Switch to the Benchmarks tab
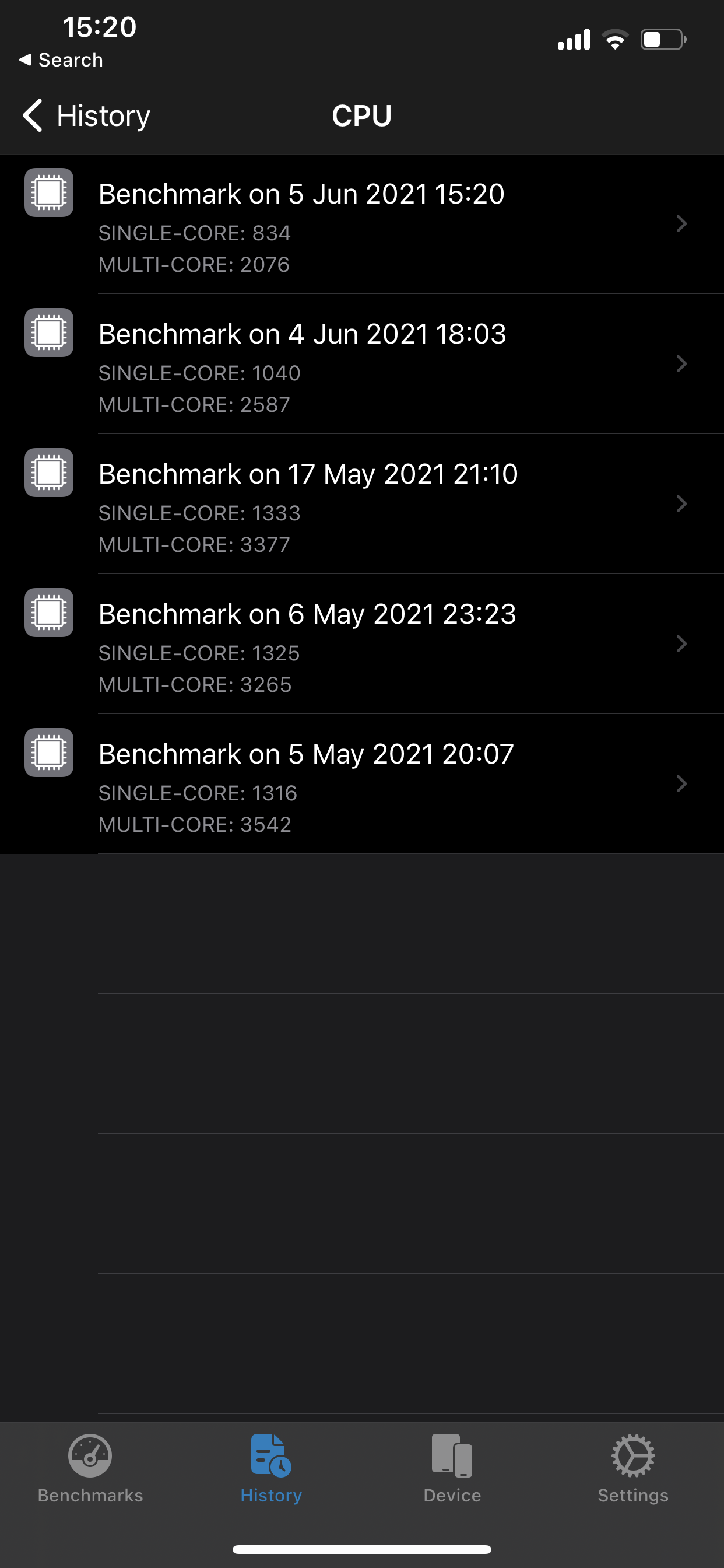The height and width of the screenshot is (1568, 724). (90, 1468)
